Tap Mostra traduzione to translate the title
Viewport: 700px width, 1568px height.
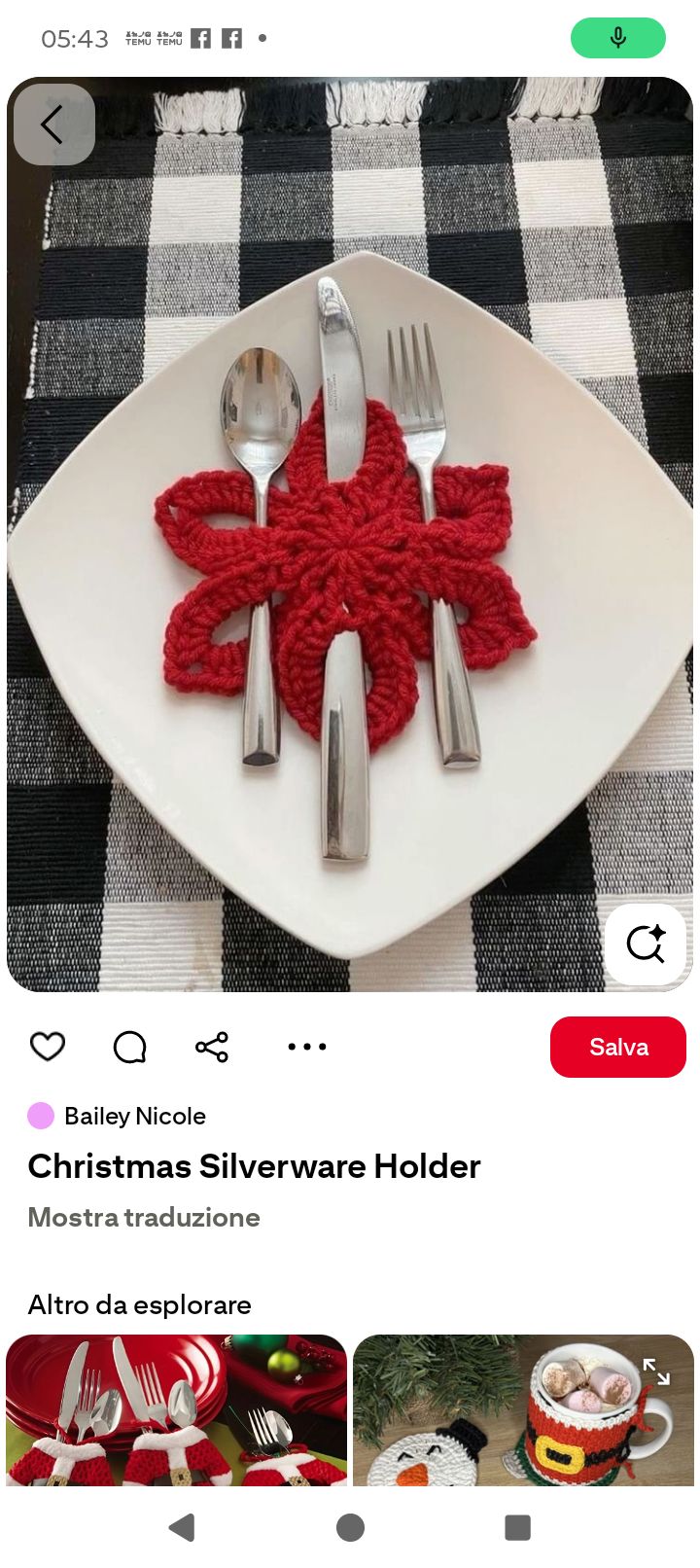[144, 1217]
